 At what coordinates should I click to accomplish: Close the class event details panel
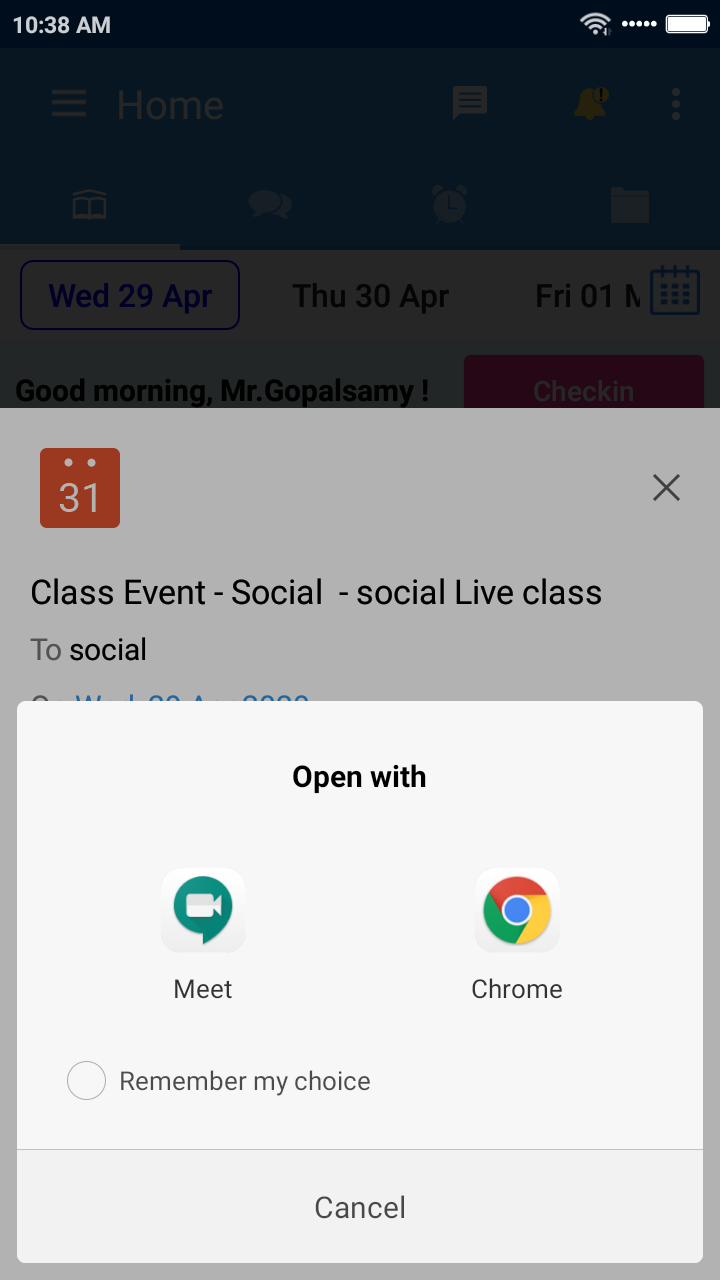[666, 488]
